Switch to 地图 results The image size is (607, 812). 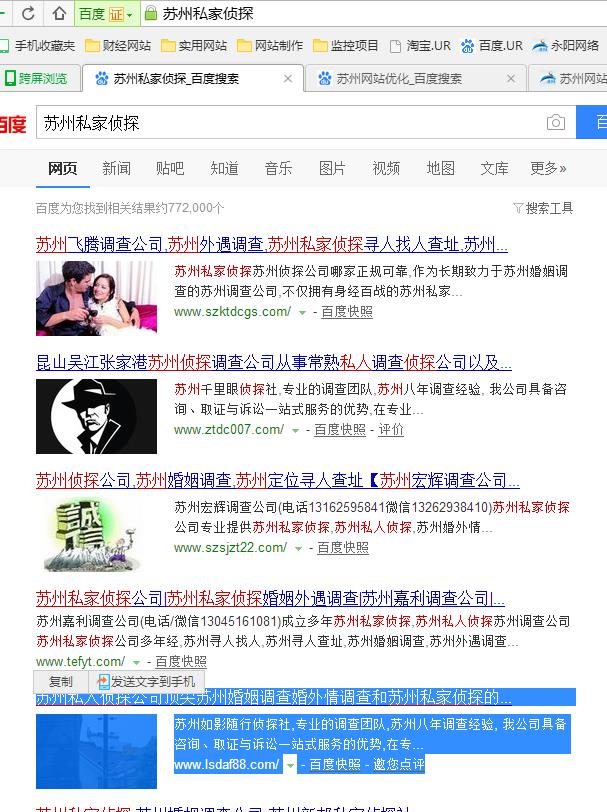coord(440,168)
